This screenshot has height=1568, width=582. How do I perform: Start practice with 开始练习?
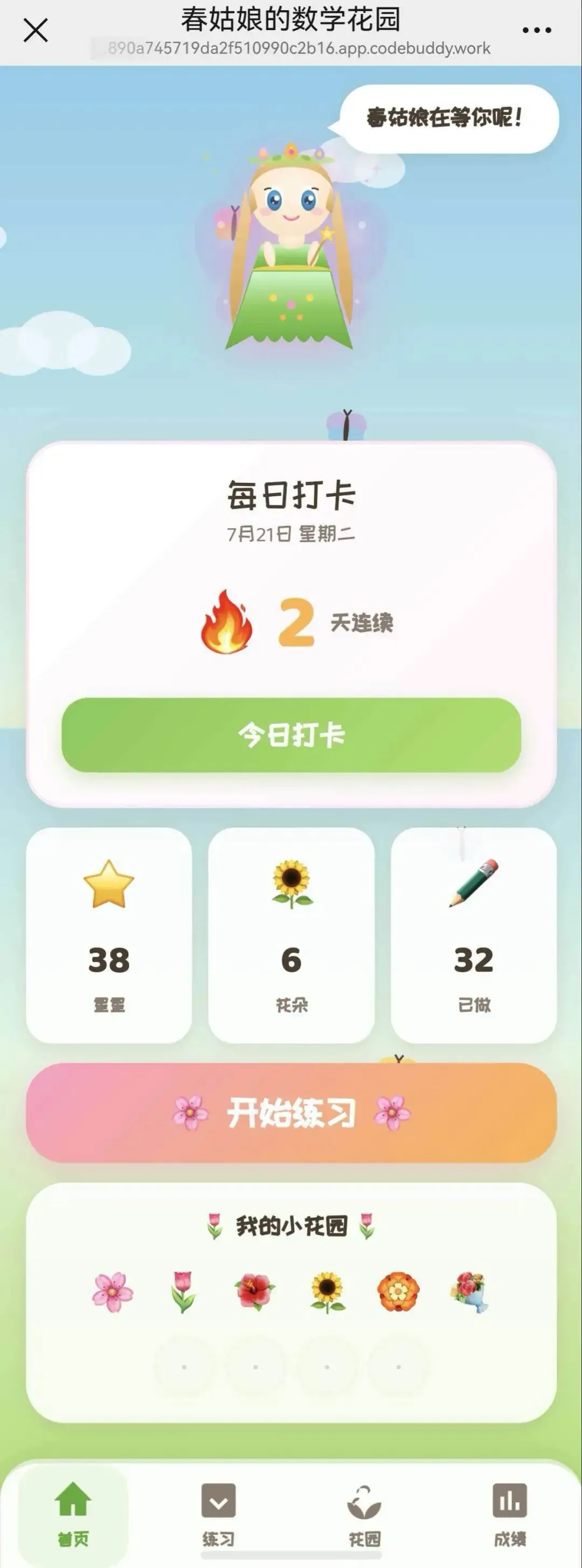pyautogui.click(x=291, y=1113)
